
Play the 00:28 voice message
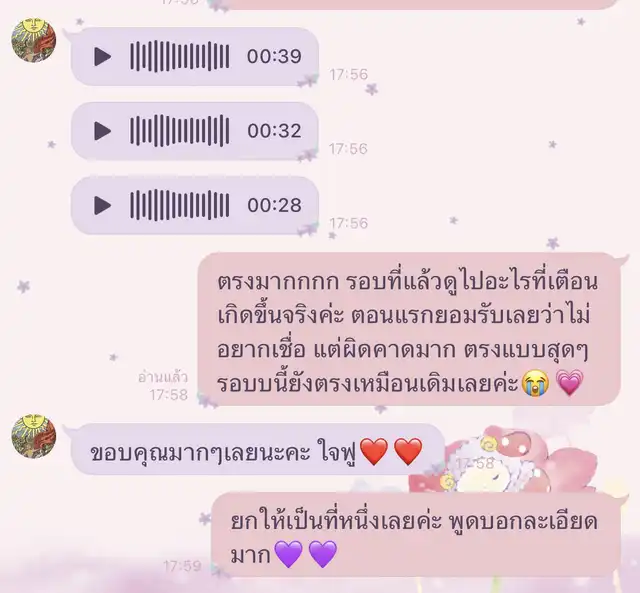click(102, 205)
